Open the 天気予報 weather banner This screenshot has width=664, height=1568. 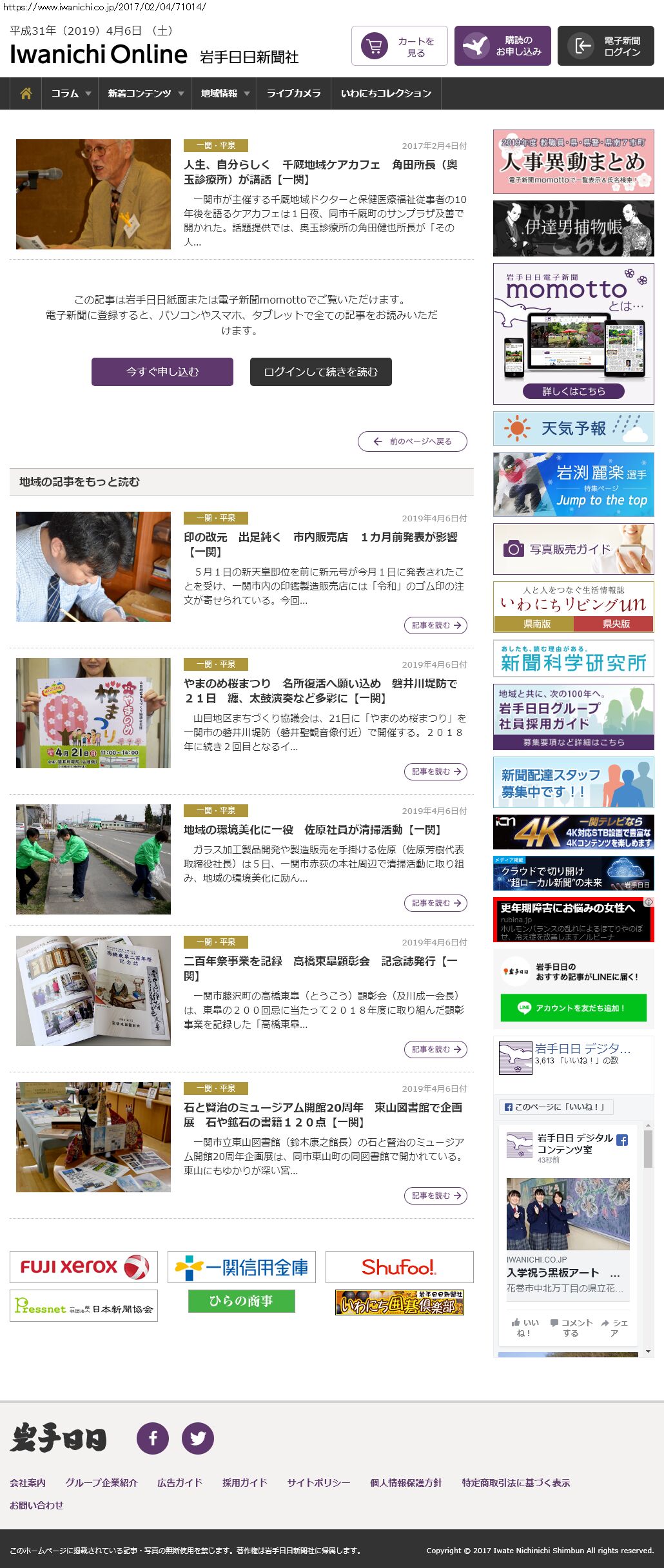point(573,429)
